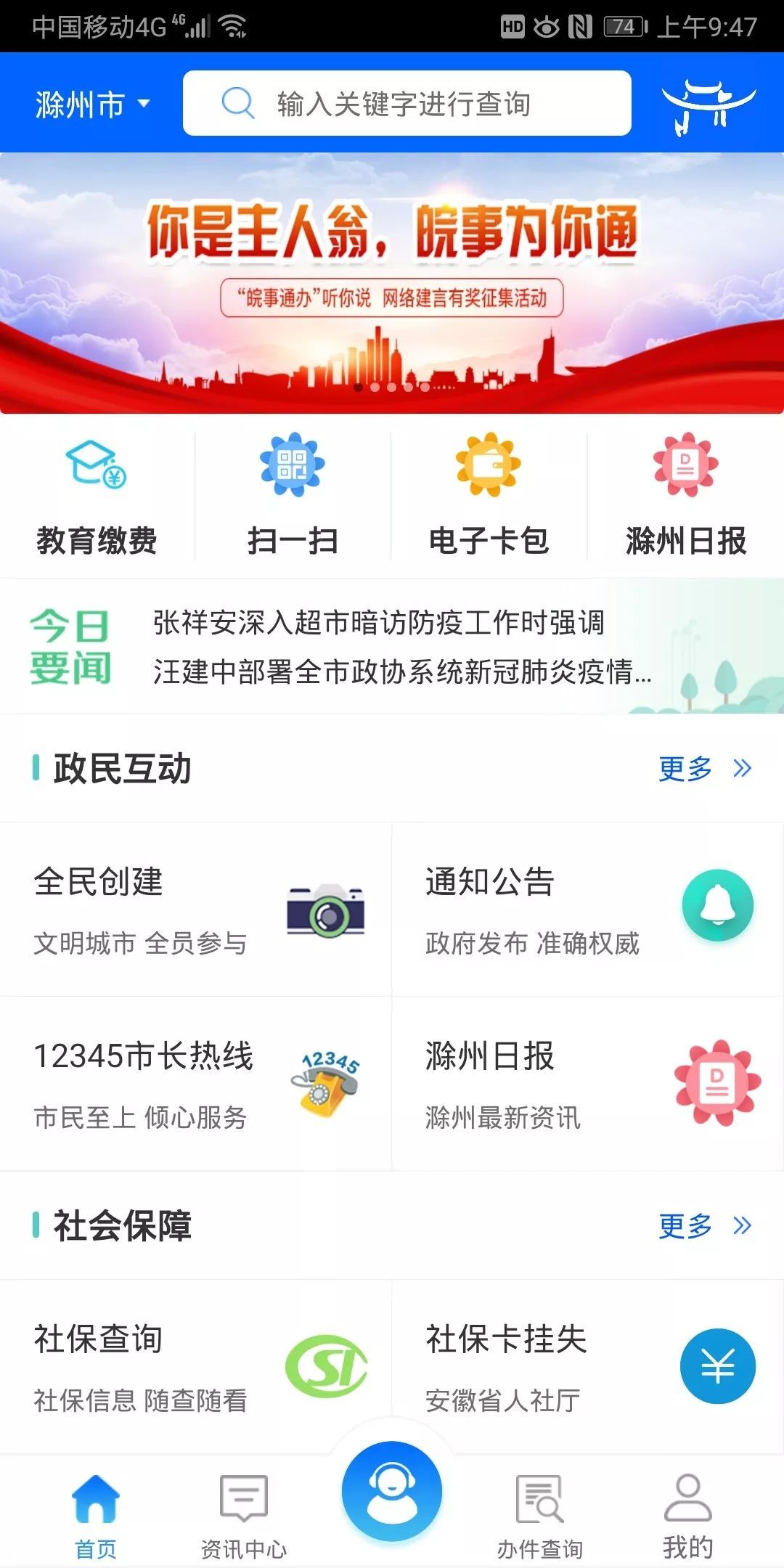Open 滁州日报 card with 滁州最新资讯

point(588,1084)
